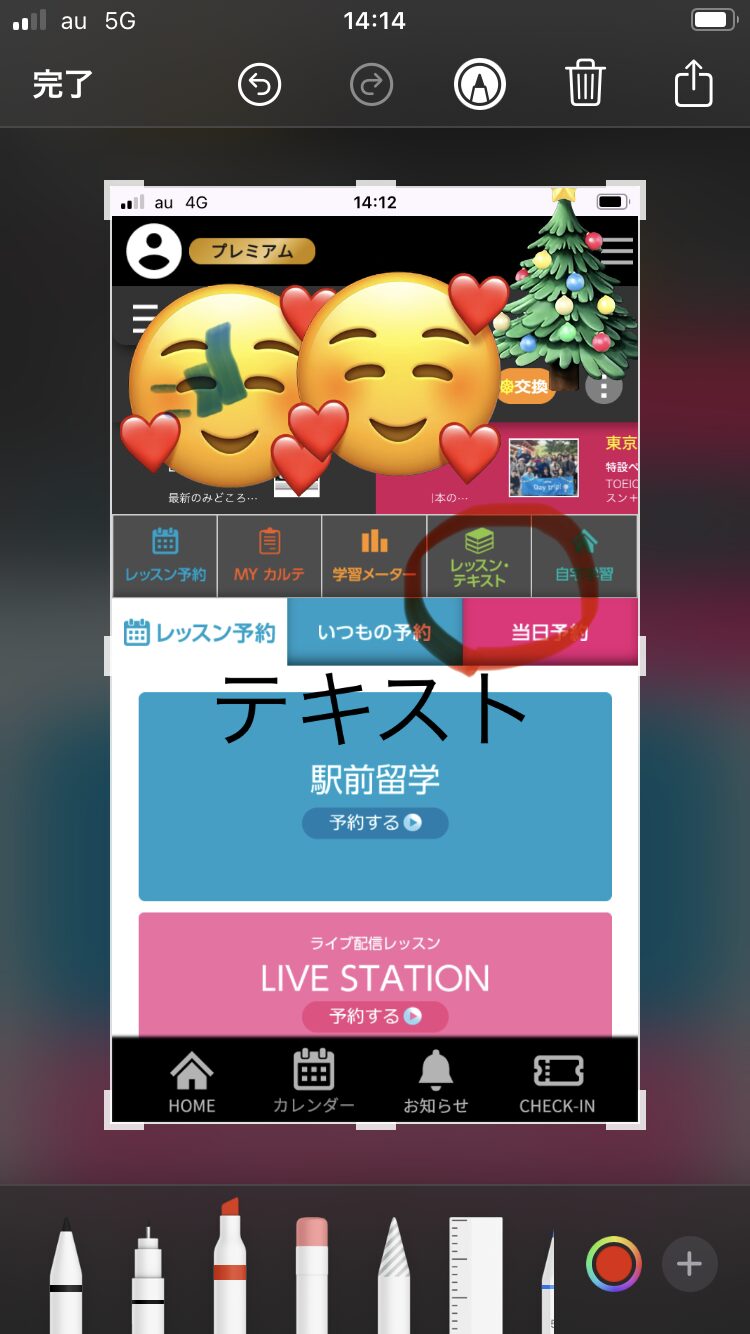Viewport: 750px width, 1334px height.
Task: Tap the redo arrow
Action: point(371,84)
